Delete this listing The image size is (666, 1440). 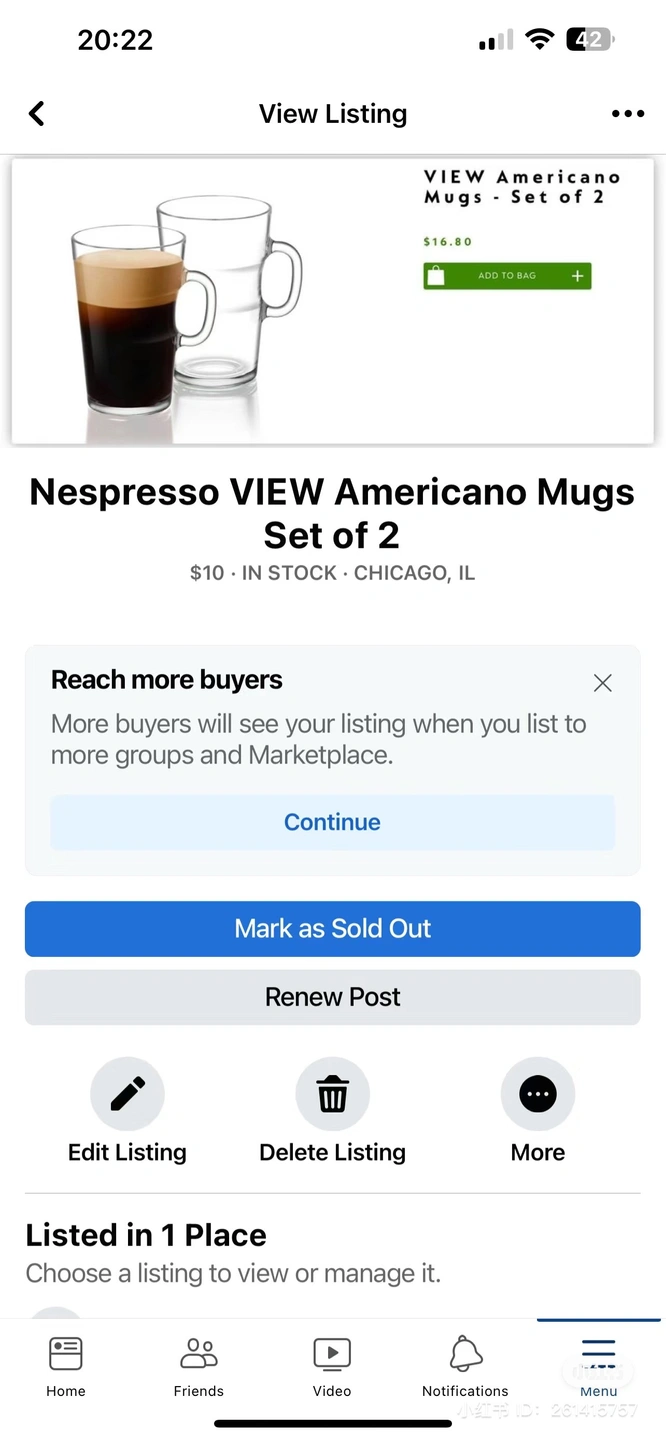333,1112
